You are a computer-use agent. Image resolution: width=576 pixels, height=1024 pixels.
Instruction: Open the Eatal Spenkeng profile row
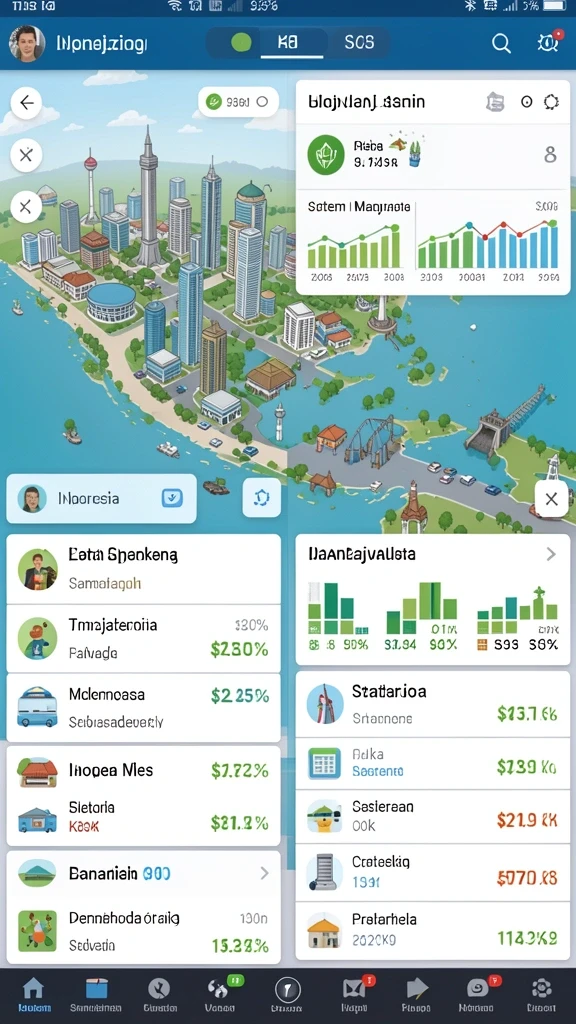coord(144,569)
